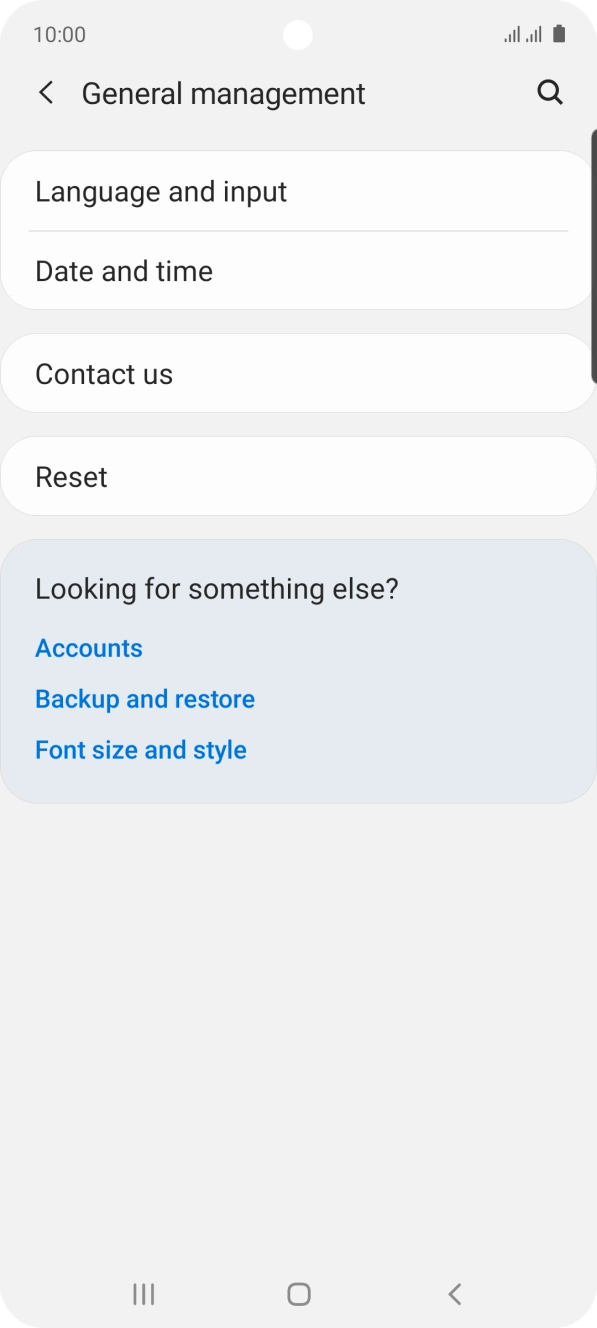Image resolution: width=597 pixels, height=1328 pixels.
Task: Follow the Font size and style link
Action: pos(141,750)
